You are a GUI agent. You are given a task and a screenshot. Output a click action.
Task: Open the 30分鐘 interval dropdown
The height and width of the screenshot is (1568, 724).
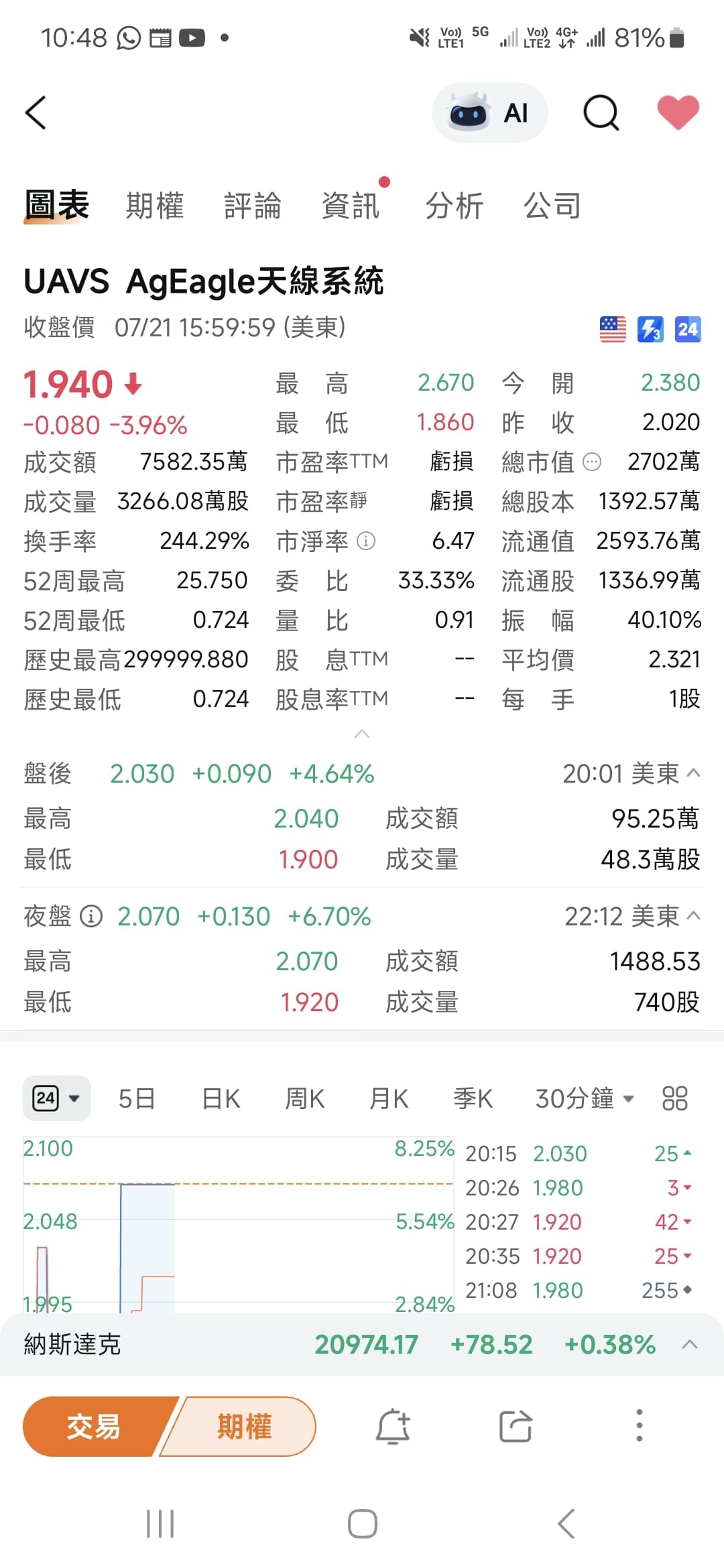pos(584,1099)
